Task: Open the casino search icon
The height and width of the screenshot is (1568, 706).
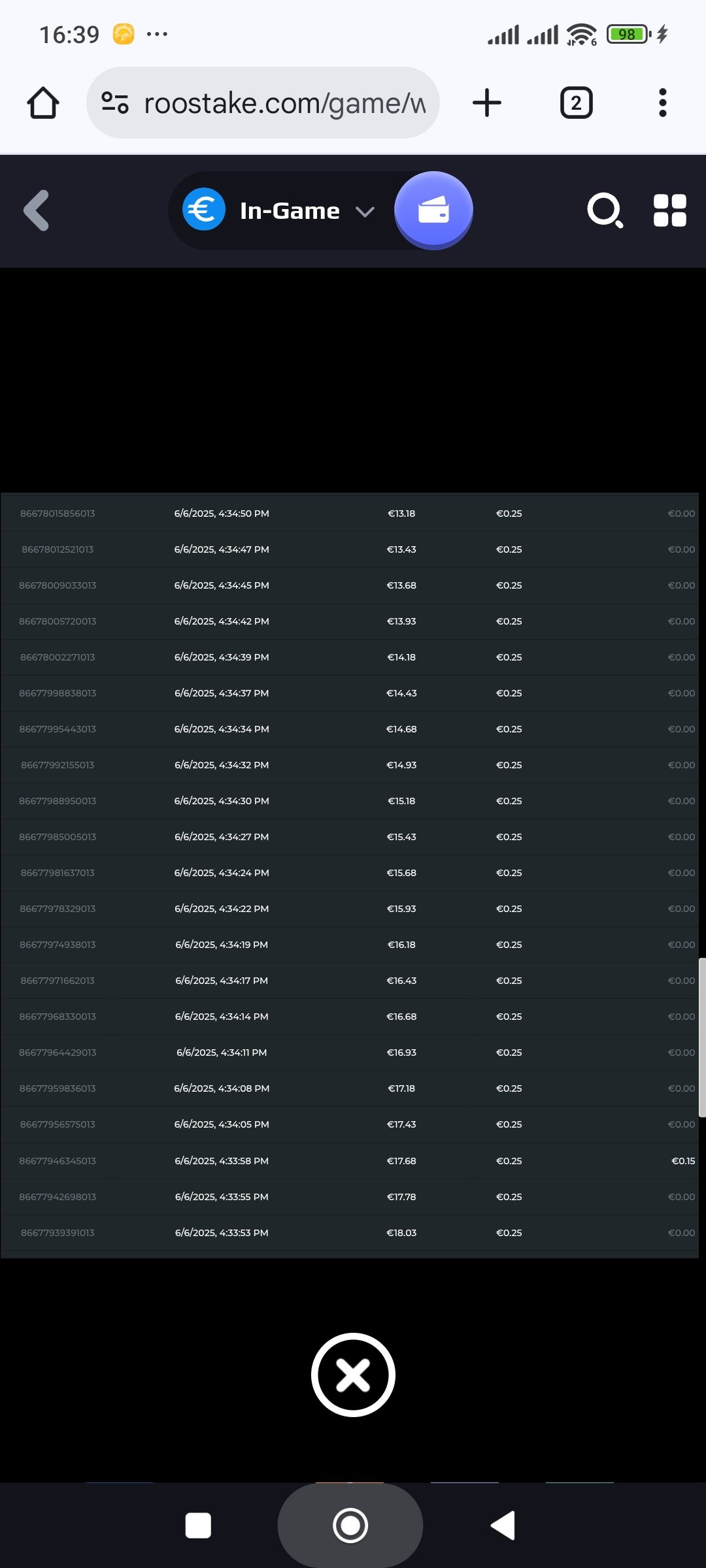Action: click(x=605, y=210)
